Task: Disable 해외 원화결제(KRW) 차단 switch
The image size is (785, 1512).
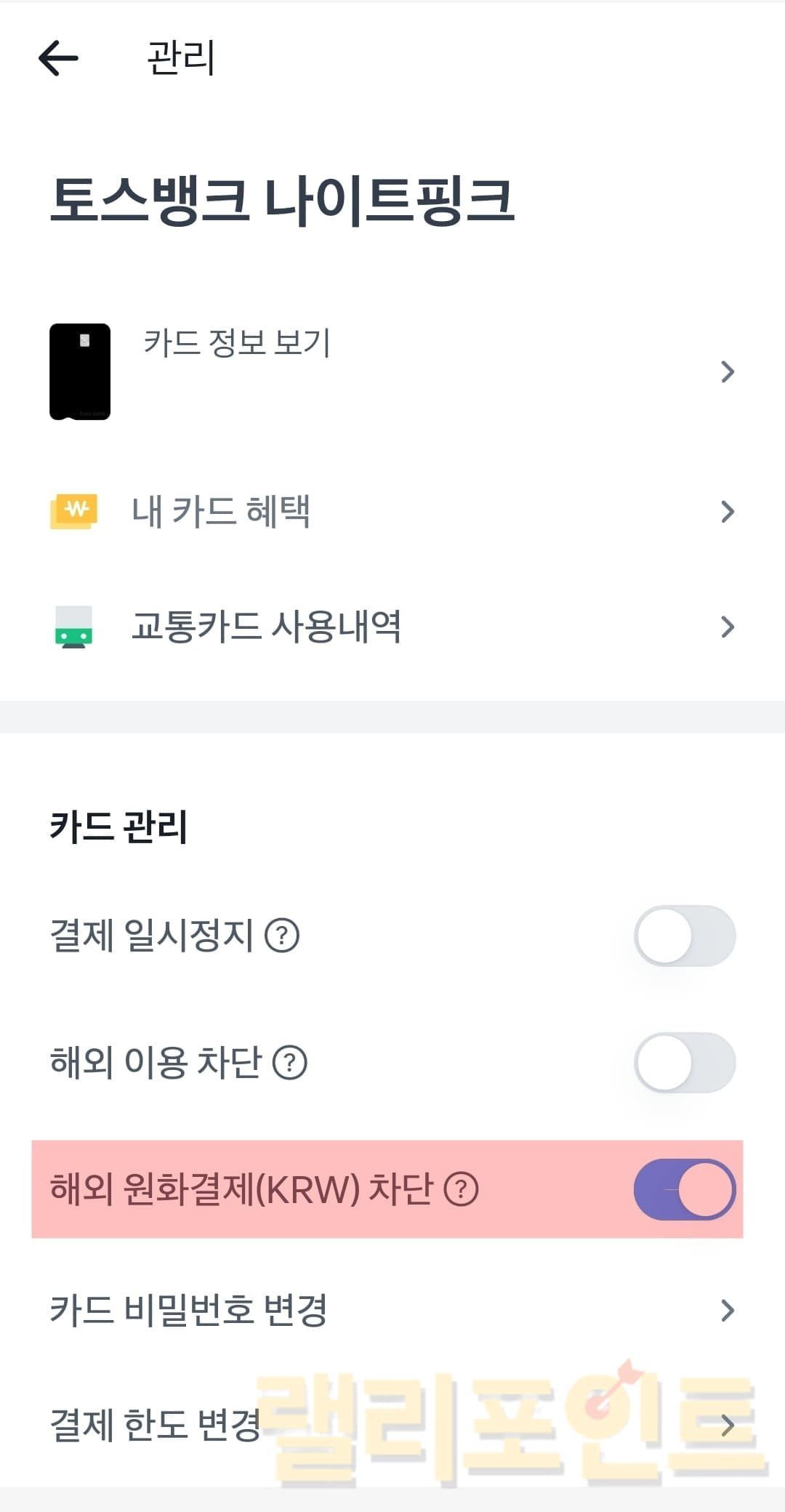Action: [684, 1189]
